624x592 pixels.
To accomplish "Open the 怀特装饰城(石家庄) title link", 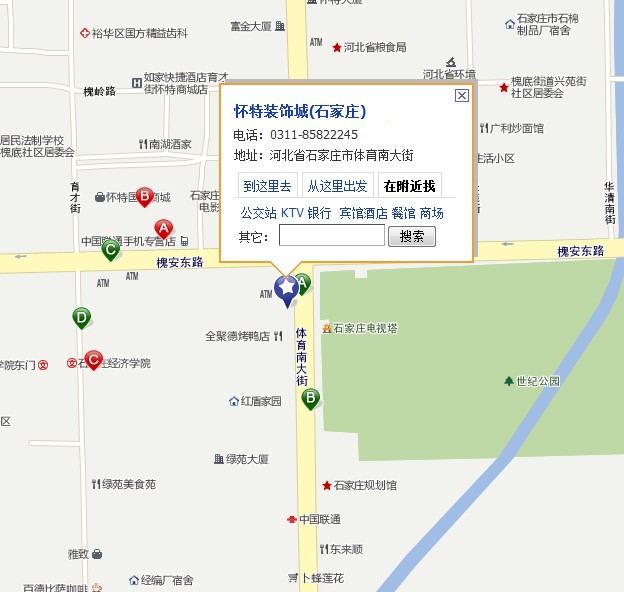I will click(x=299, y=111).
